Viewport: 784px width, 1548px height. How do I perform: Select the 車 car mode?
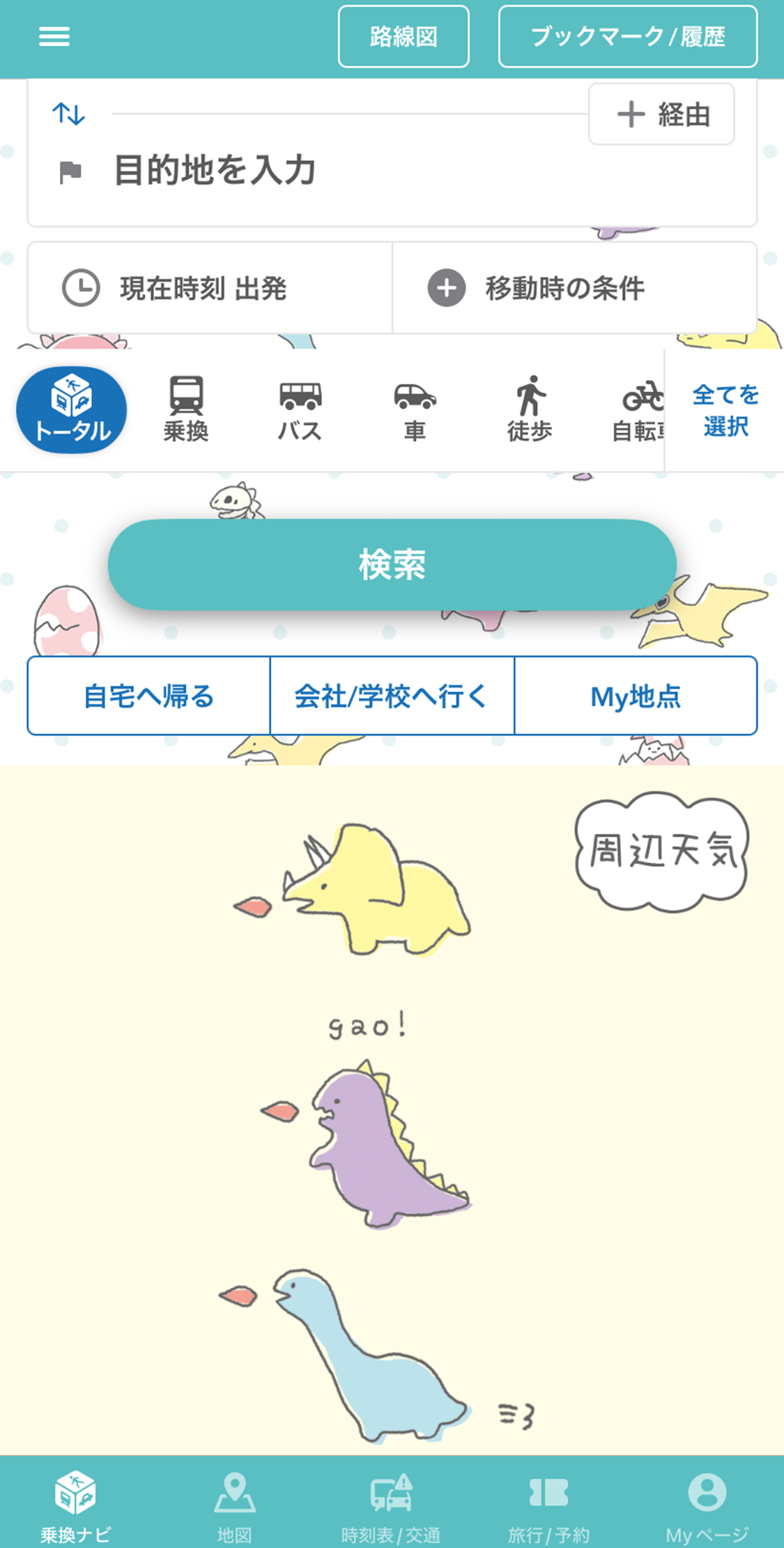point(415,410)
